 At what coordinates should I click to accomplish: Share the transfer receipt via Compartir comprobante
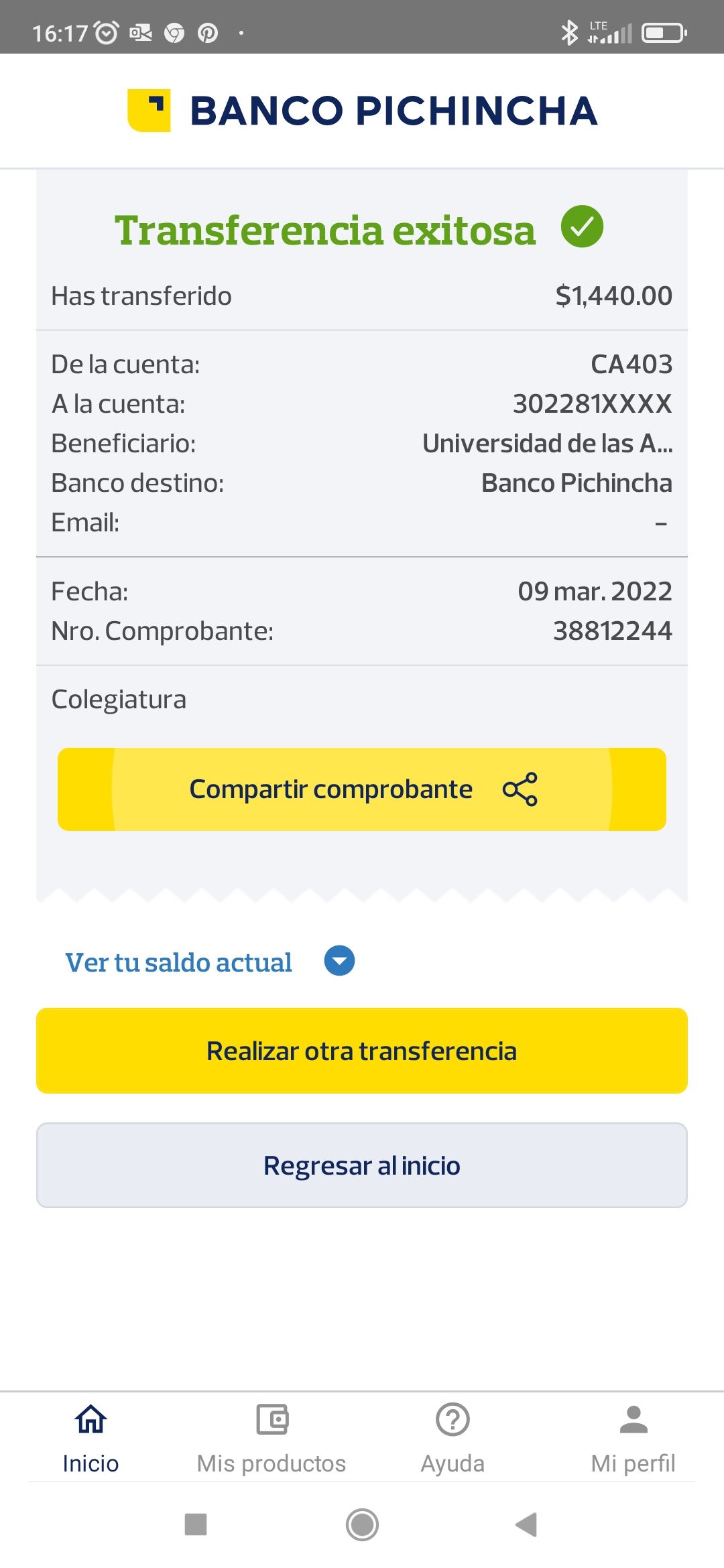[x=362, y=789]
